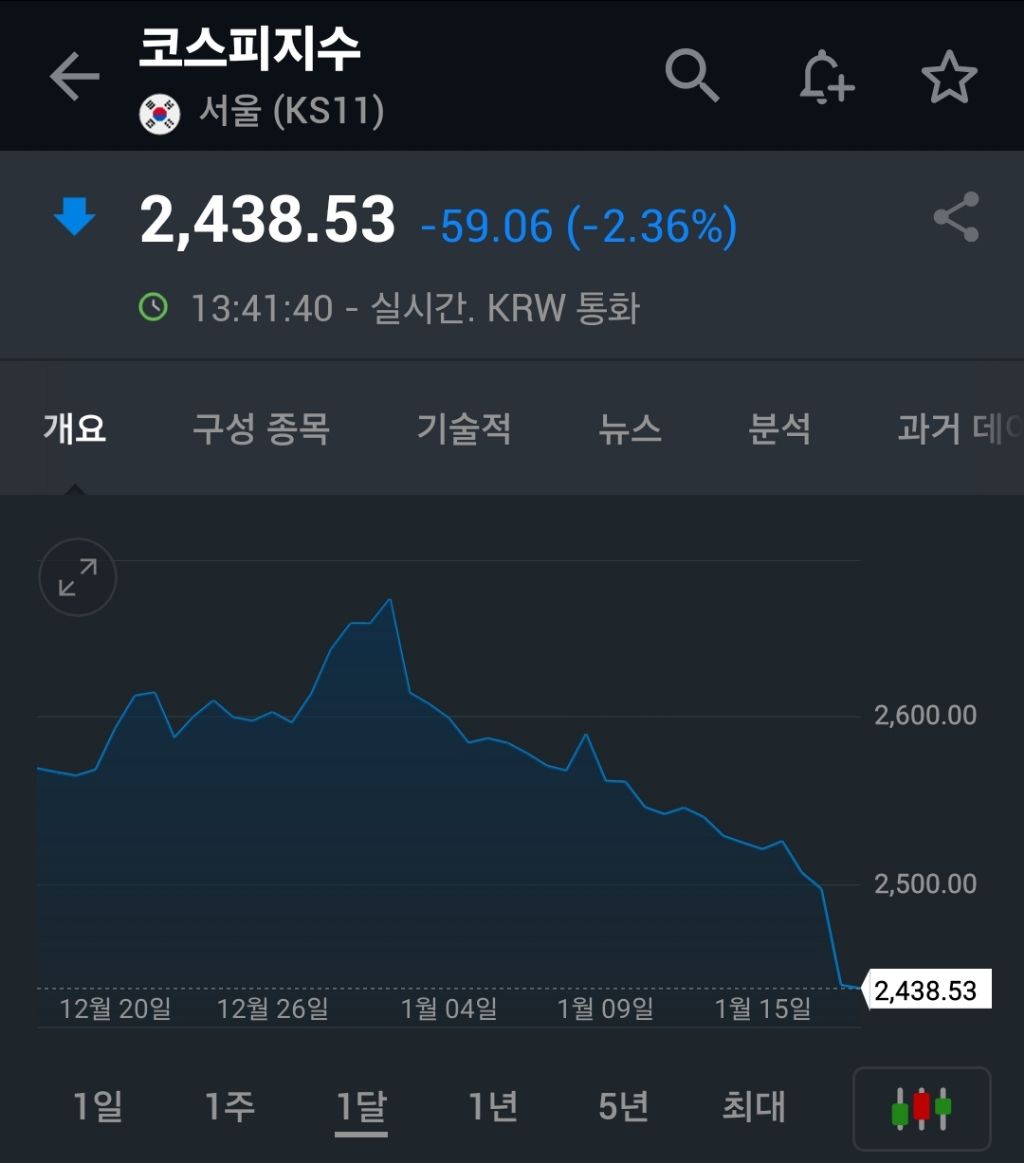Switch to the 뉴스 tab
The height and width of the screenshot is (1163, 1024).
pyautogui.click(x=630, y=429)
